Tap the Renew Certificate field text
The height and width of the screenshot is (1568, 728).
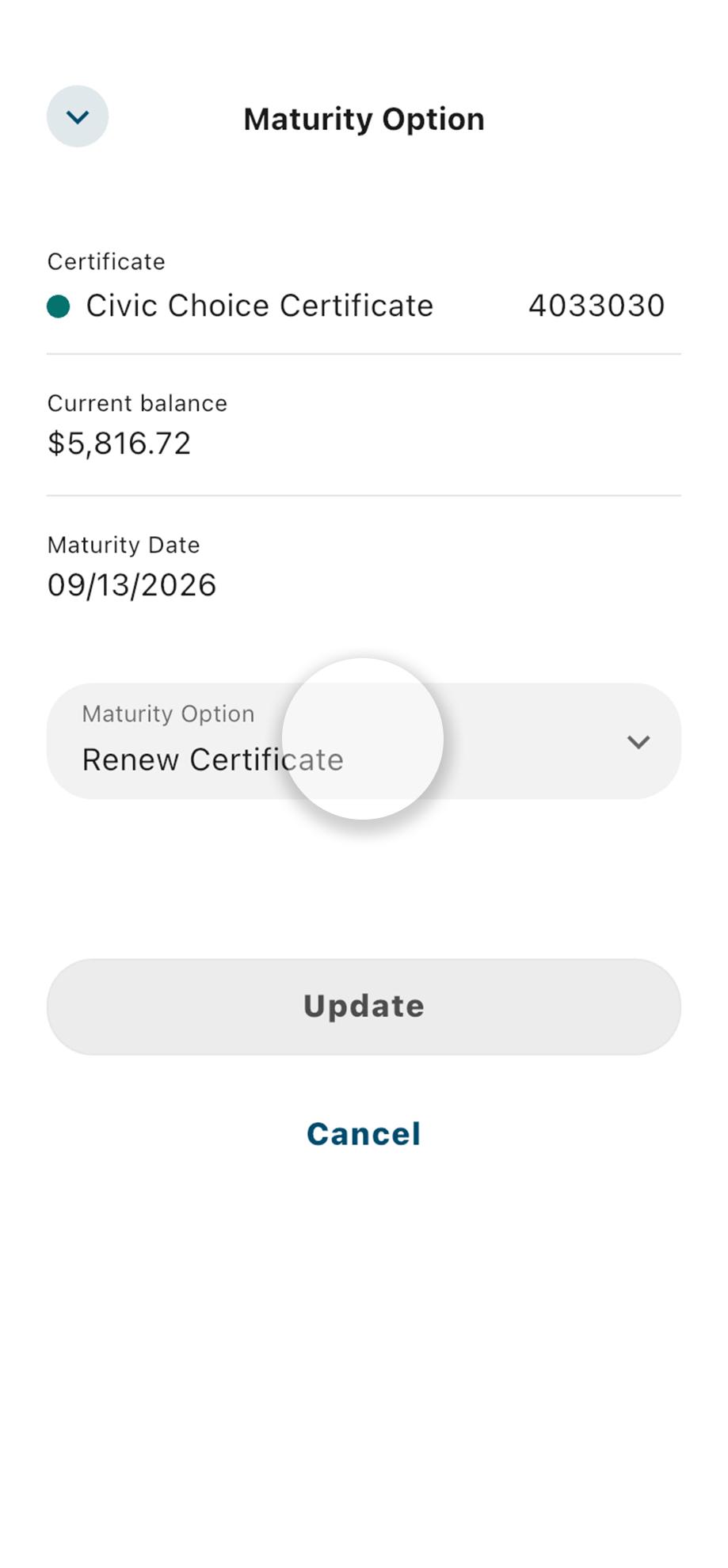click(x=212, y=759)
